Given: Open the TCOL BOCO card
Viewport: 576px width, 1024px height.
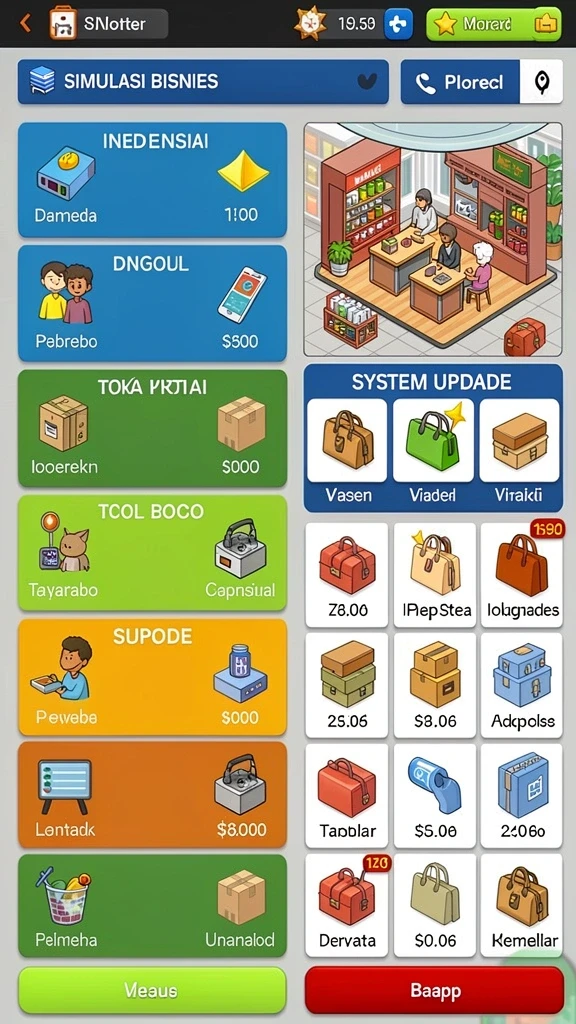Looking at the screenshot, I should 152,552.
